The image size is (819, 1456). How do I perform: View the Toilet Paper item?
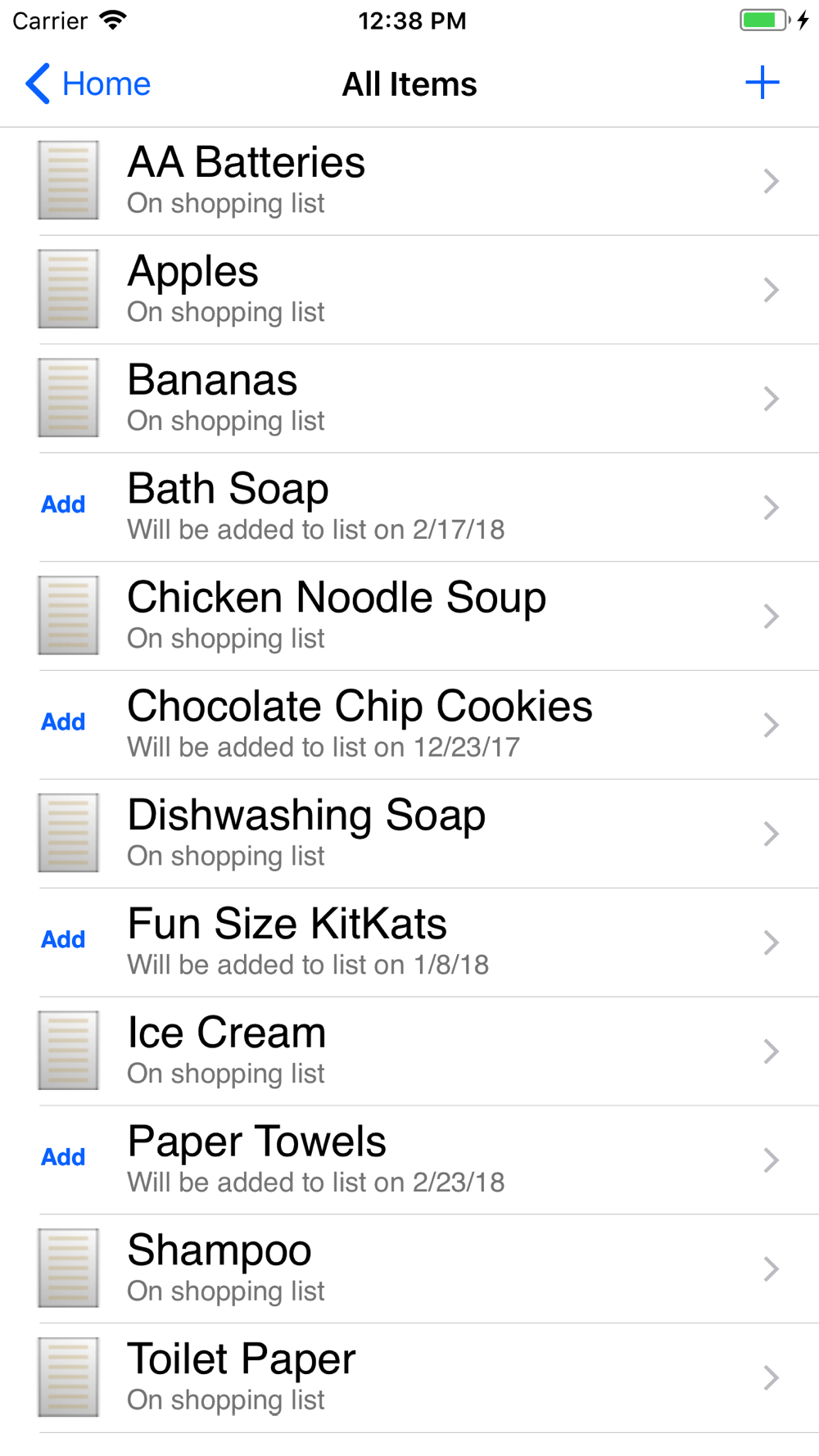click(409, 1378)
